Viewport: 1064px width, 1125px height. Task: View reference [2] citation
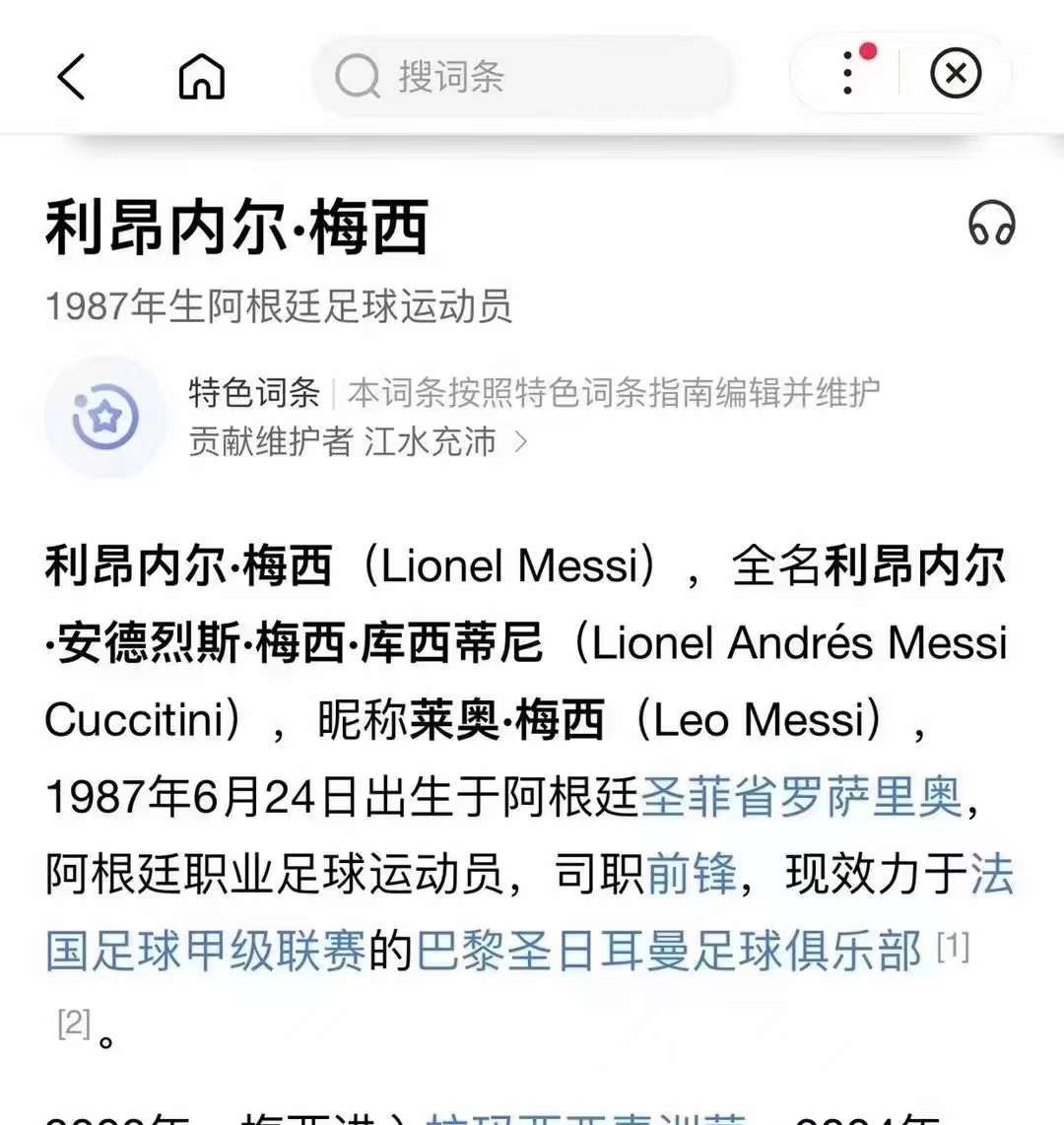(x=74, y=1024)
